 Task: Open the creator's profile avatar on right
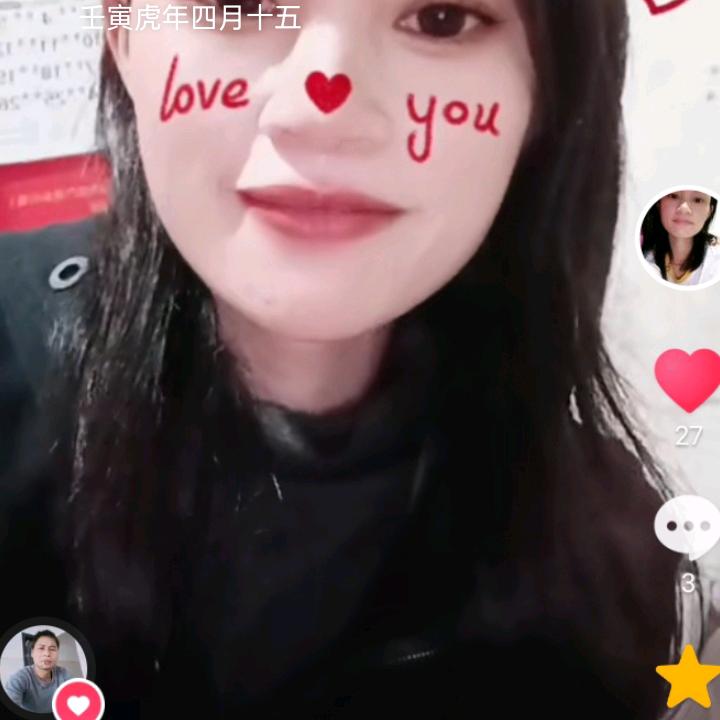coord(681,237)
